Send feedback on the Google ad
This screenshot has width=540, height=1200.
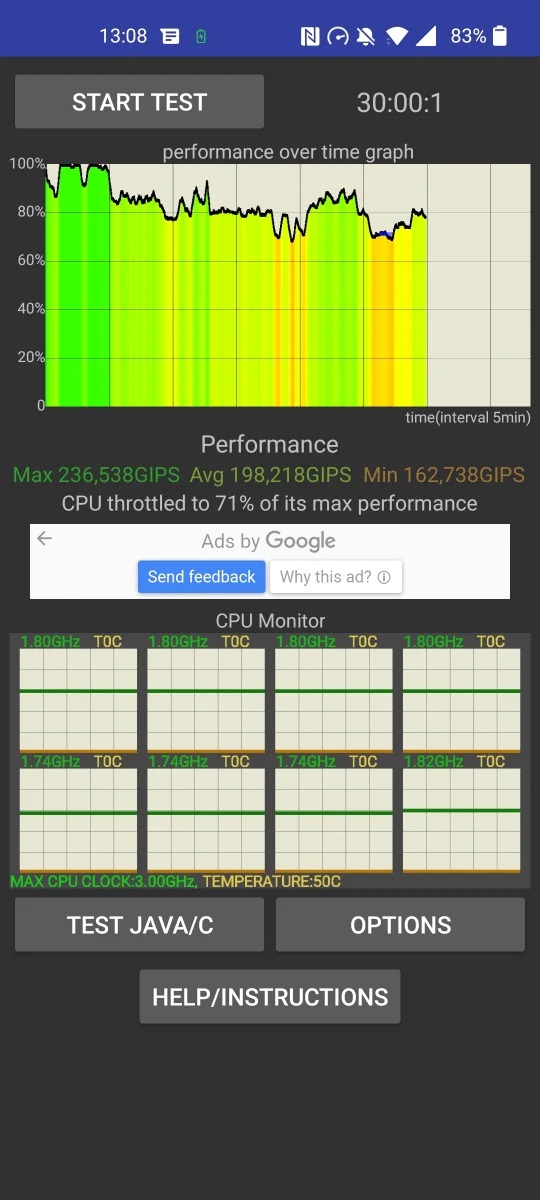[x=202, y=577]
